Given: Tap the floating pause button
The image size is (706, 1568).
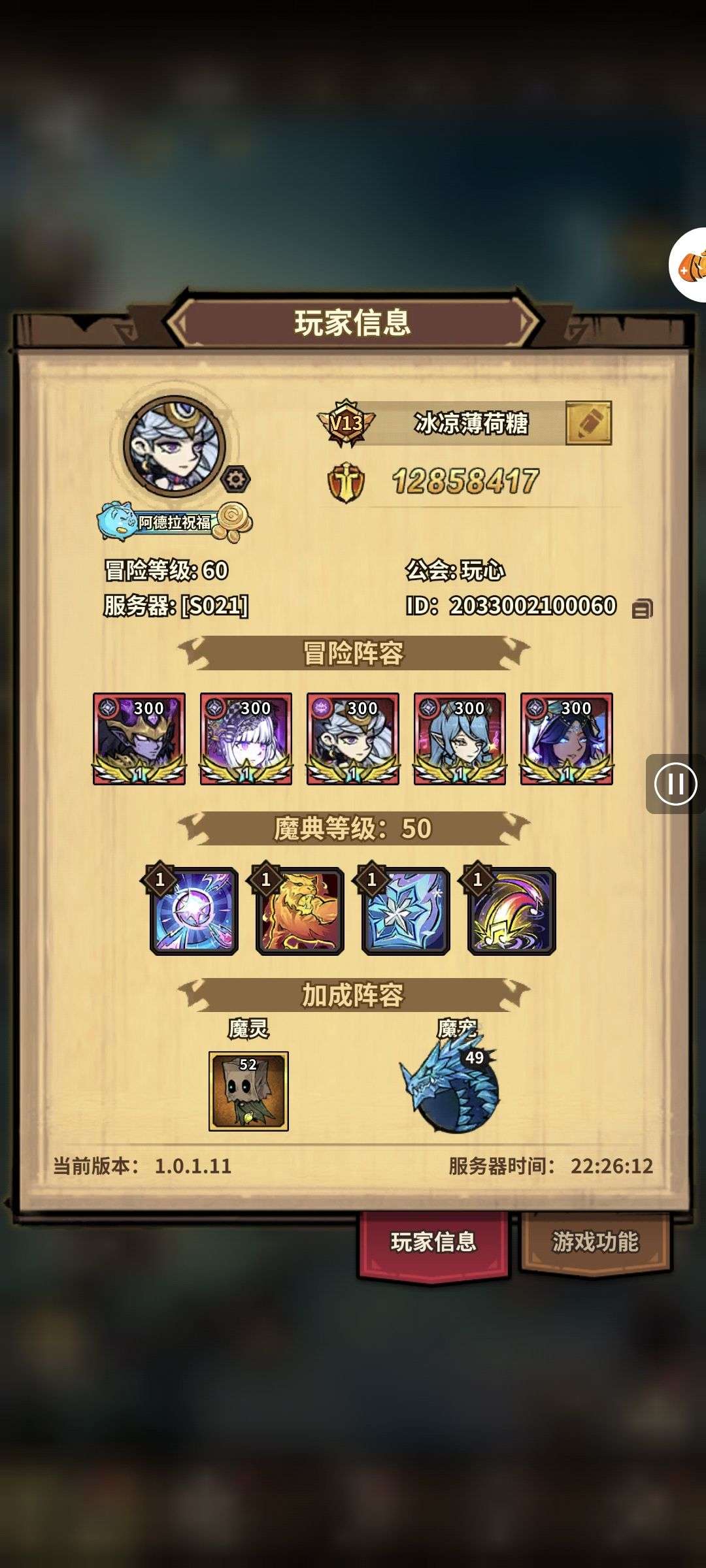Looking at the screenshot, I should tap(676, 783).
